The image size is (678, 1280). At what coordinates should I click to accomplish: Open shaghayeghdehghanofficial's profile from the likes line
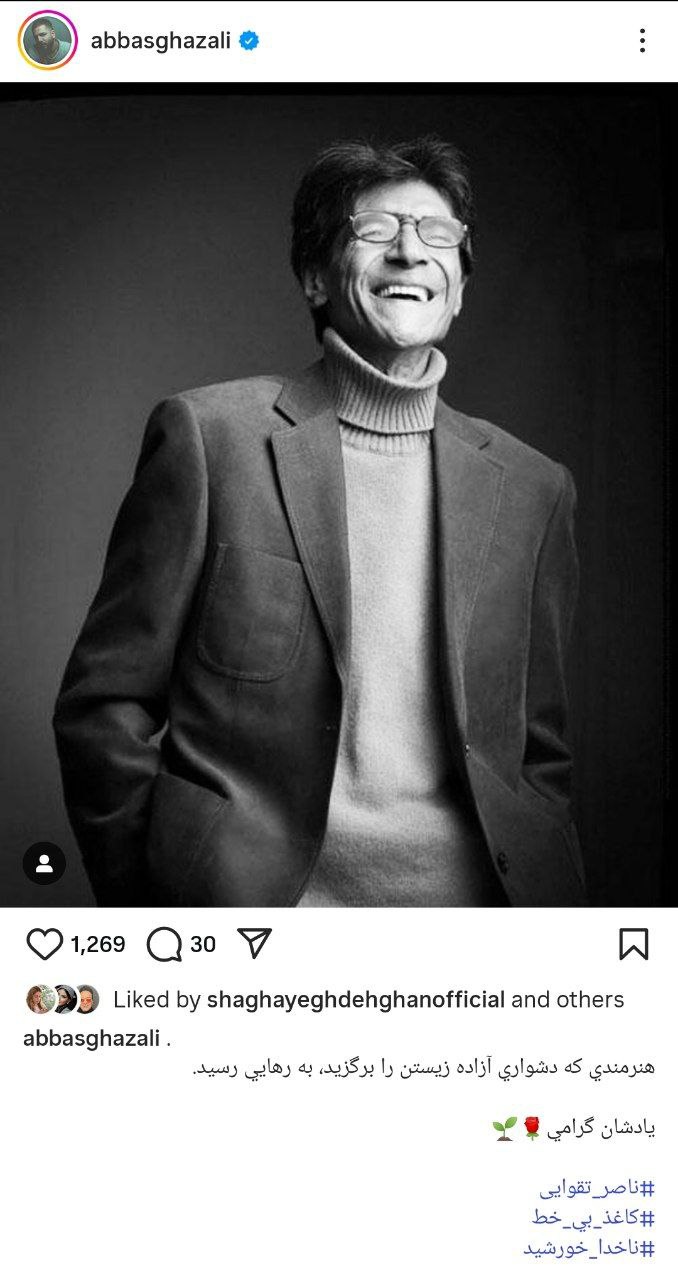(x=355, y=999)
